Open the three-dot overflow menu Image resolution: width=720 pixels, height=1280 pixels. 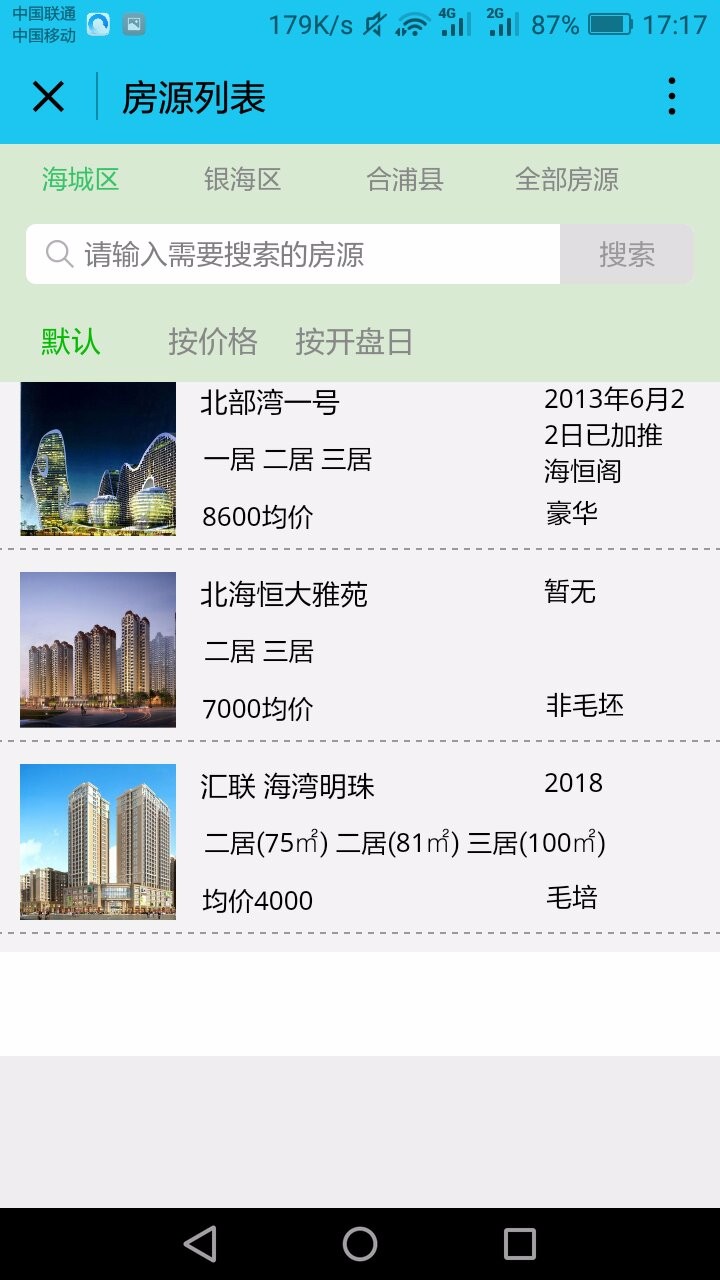(x=672, y=97)
